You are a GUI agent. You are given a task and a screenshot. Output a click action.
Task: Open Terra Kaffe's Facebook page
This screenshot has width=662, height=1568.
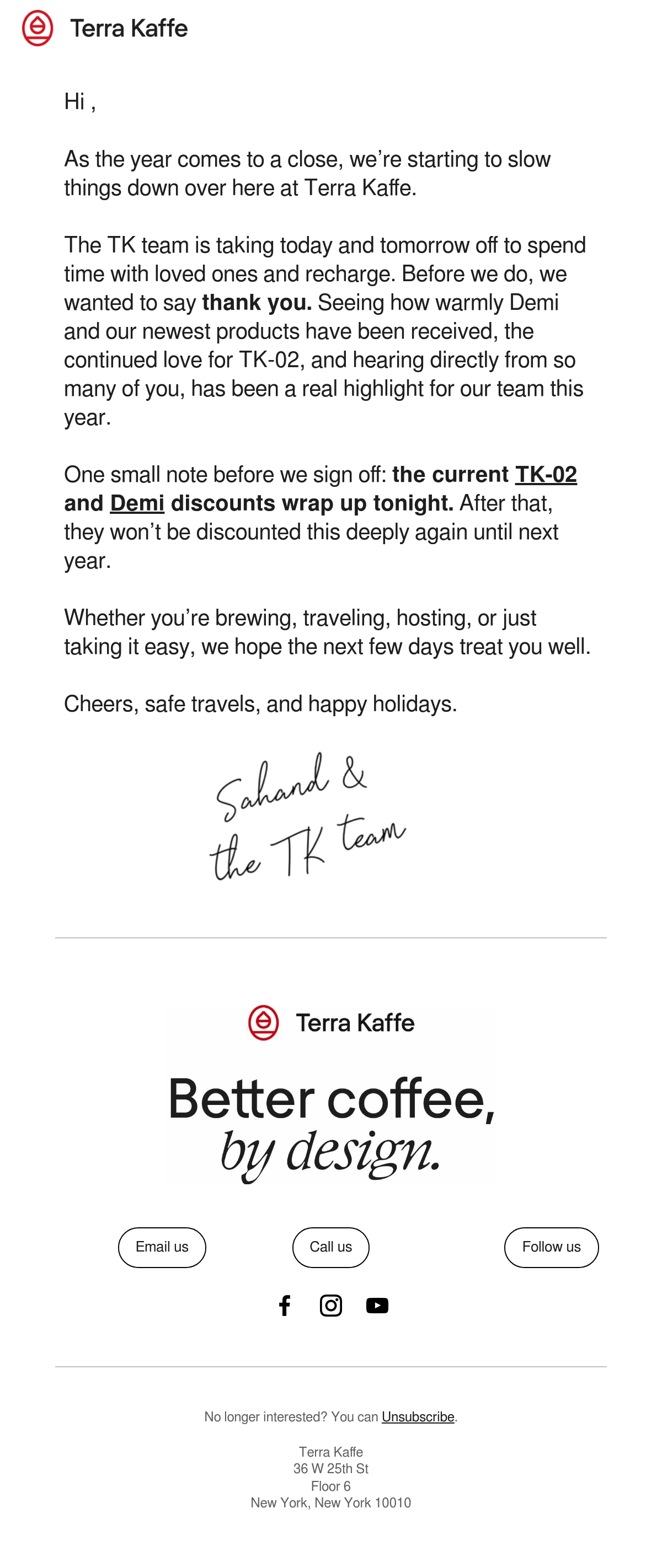coord(285,1306)
